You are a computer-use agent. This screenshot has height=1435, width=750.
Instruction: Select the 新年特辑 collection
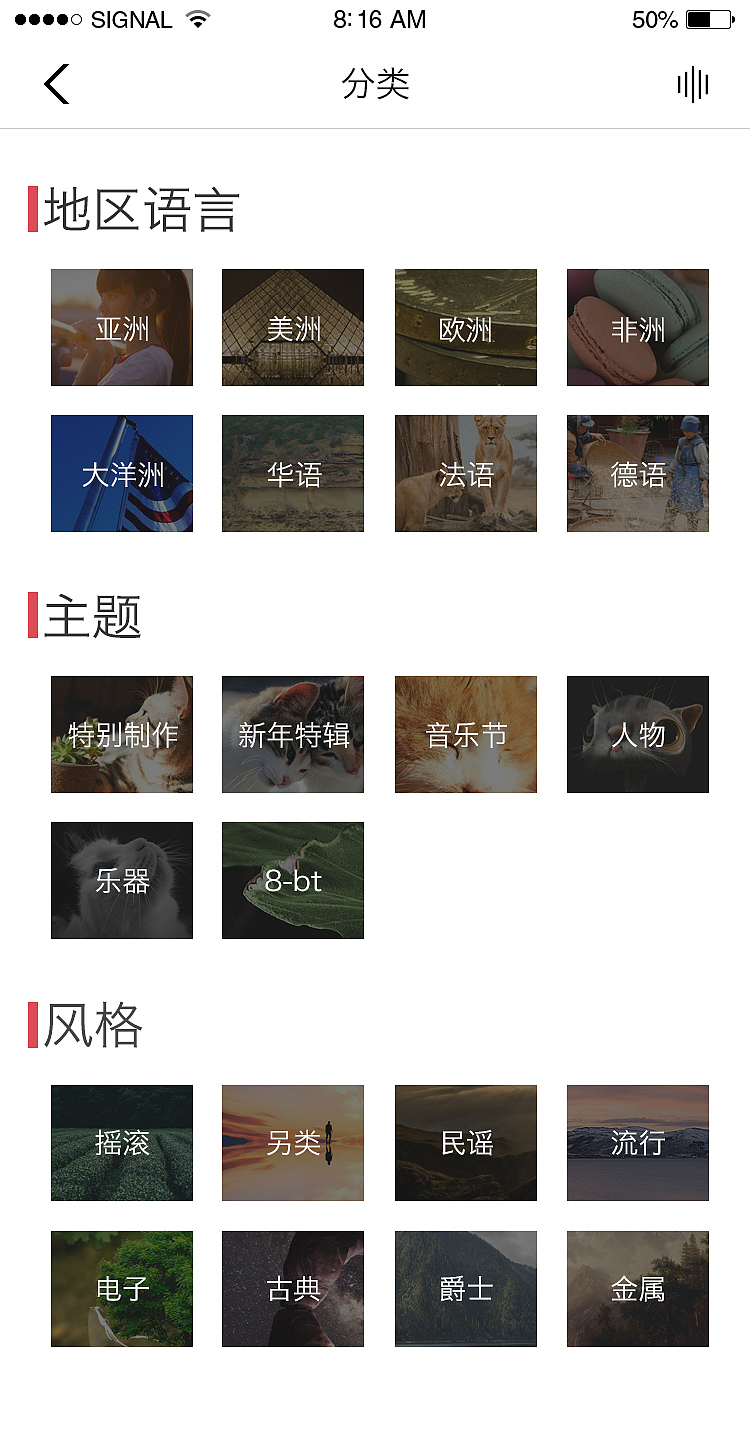tap(293, 734)
